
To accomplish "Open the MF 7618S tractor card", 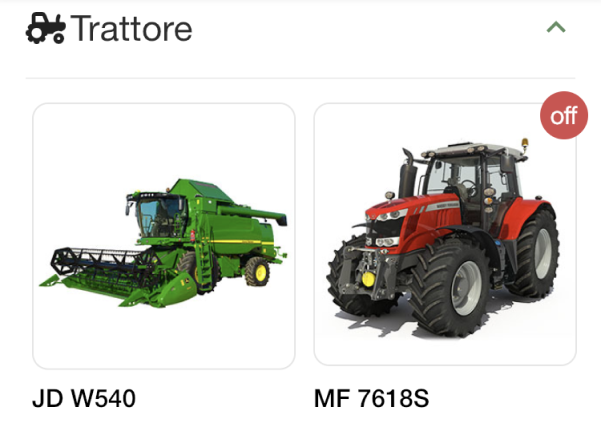I will 444,236.
